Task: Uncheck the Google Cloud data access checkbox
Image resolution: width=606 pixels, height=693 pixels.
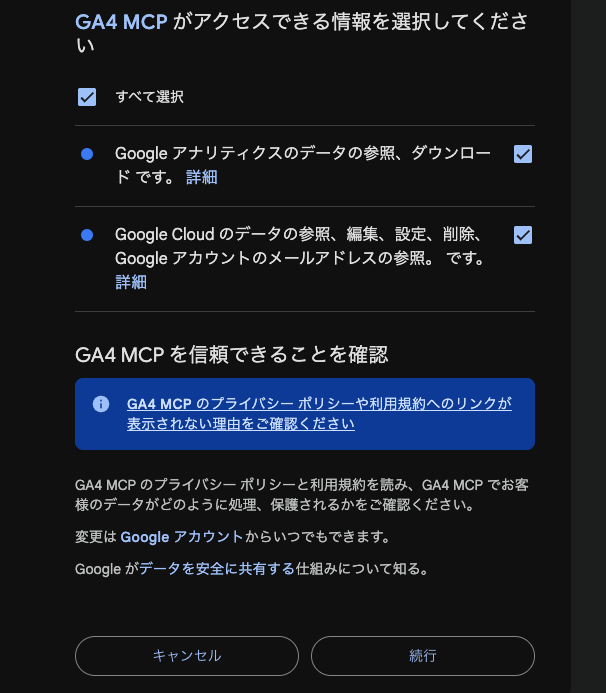Action: coord(522,235)
